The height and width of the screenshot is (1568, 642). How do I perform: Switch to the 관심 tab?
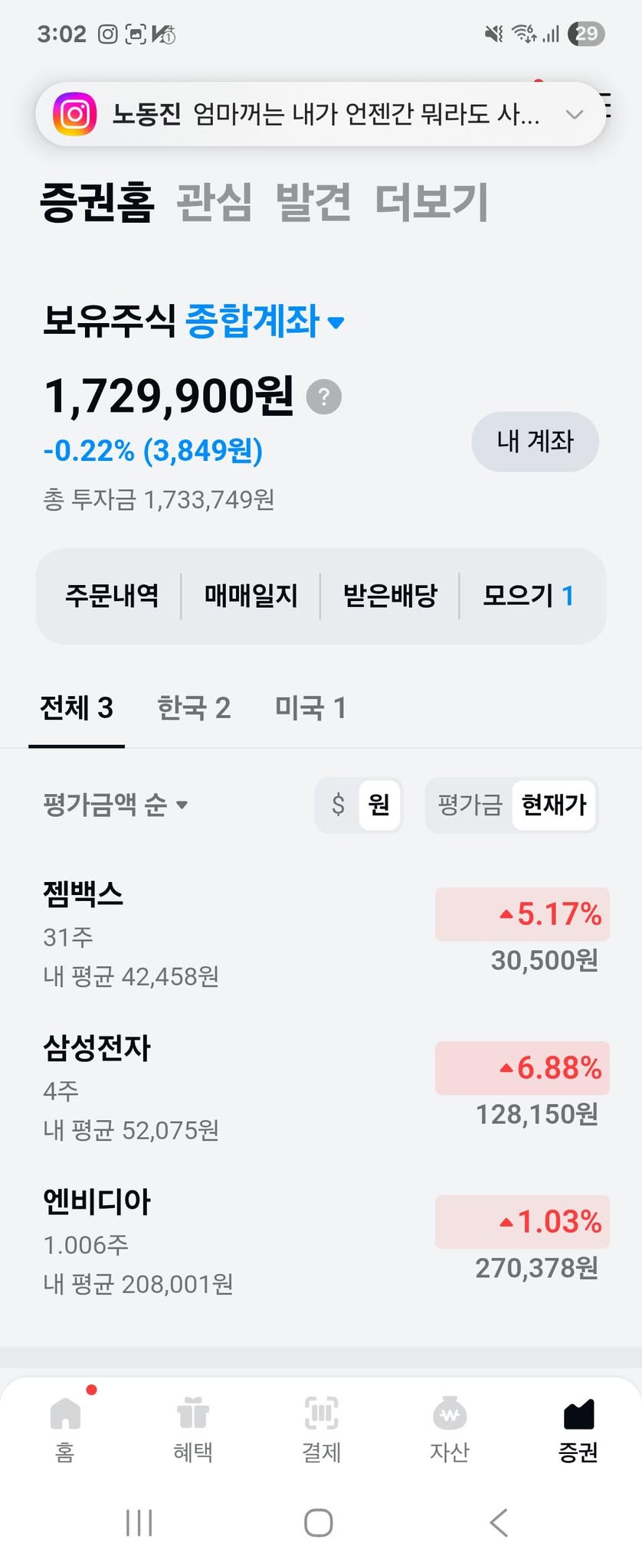(x=214, y=202)
